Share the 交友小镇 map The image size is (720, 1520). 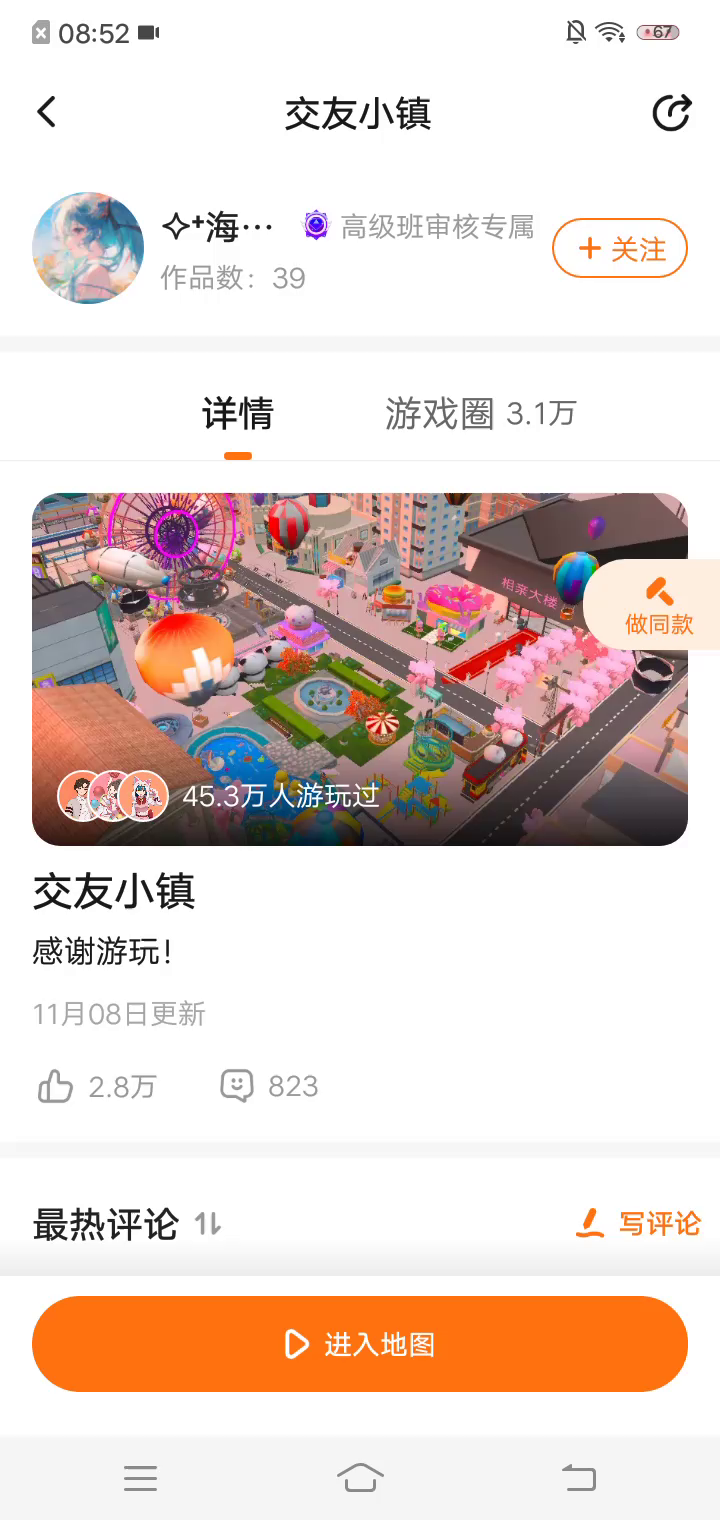671,113
